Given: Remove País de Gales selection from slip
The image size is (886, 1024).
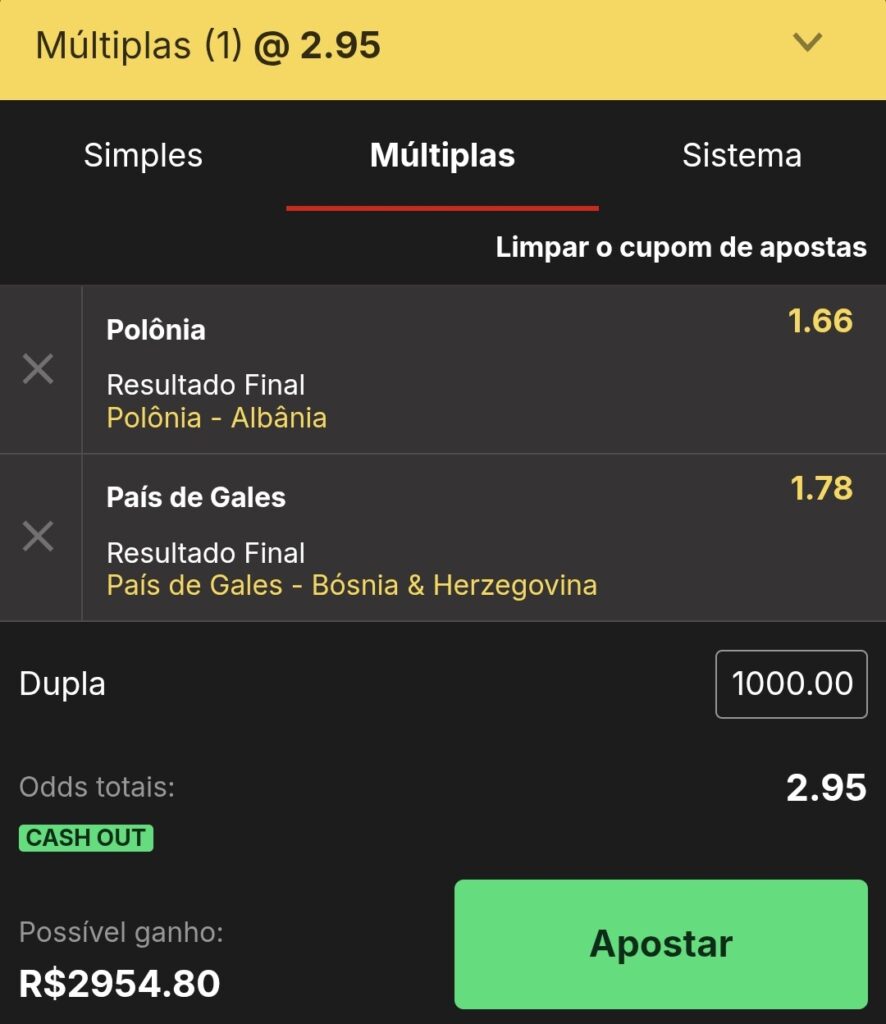Looking at the screenshot, I should 39,537.
